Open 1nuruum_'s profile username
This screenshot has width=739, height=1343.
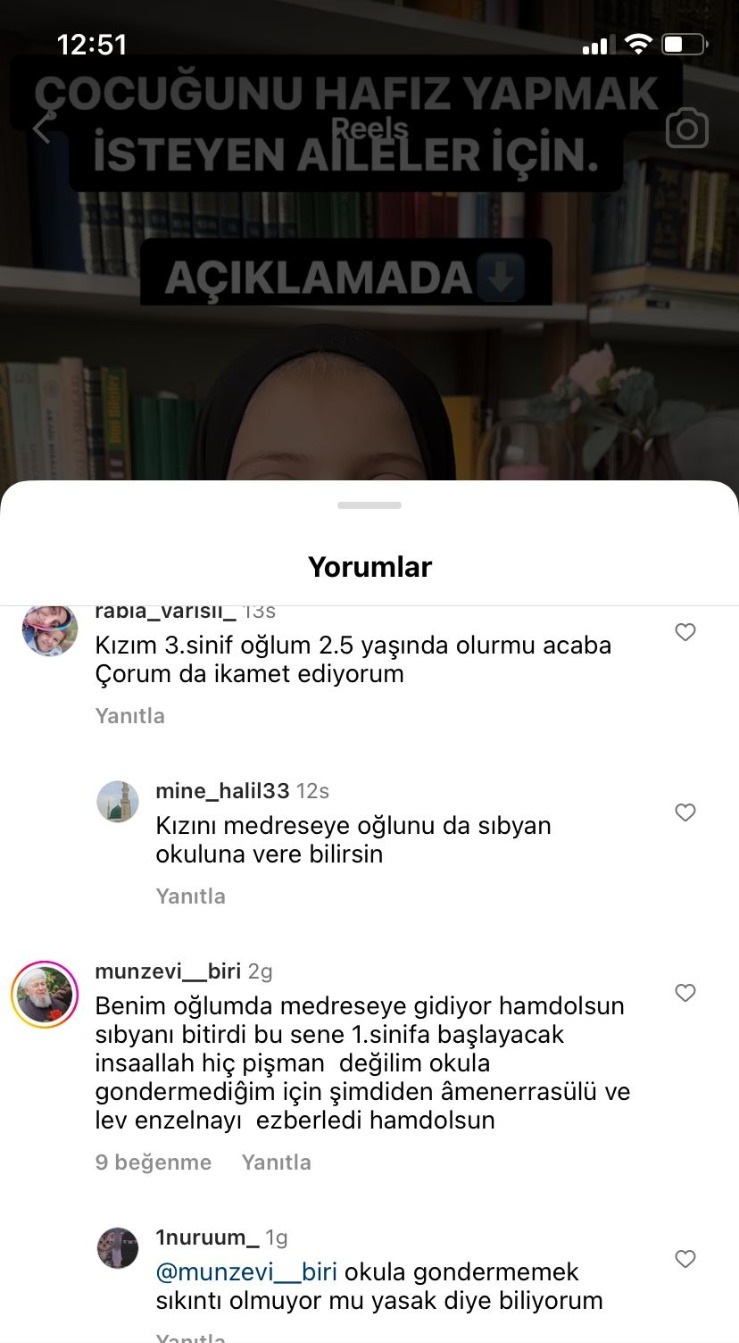[207, 1238]
